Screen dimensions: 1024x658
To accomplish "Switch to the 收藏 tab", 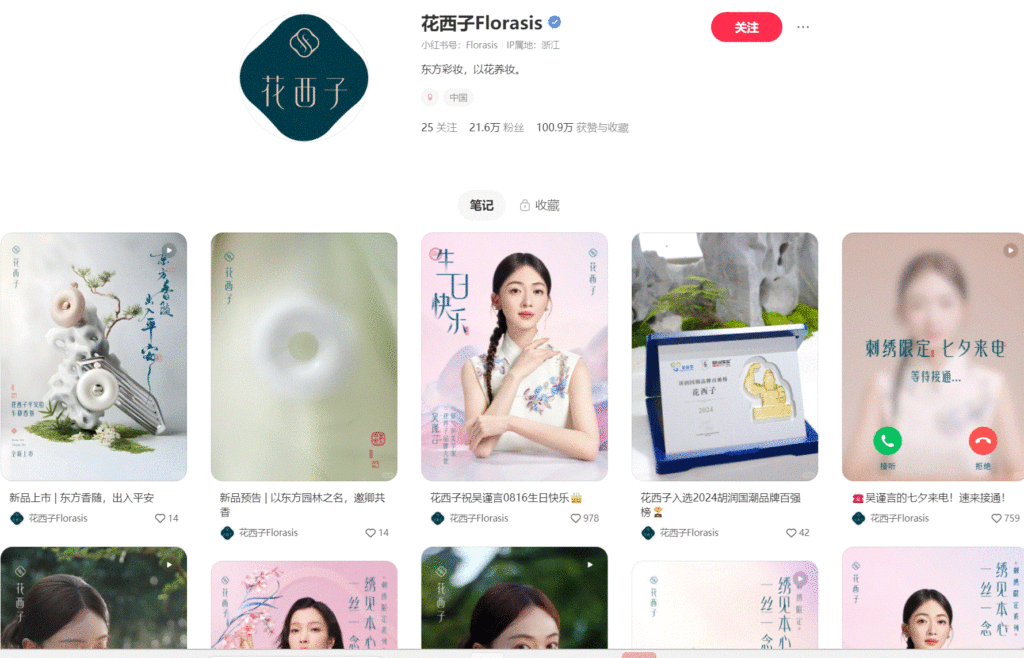I will tap(539, 205).
